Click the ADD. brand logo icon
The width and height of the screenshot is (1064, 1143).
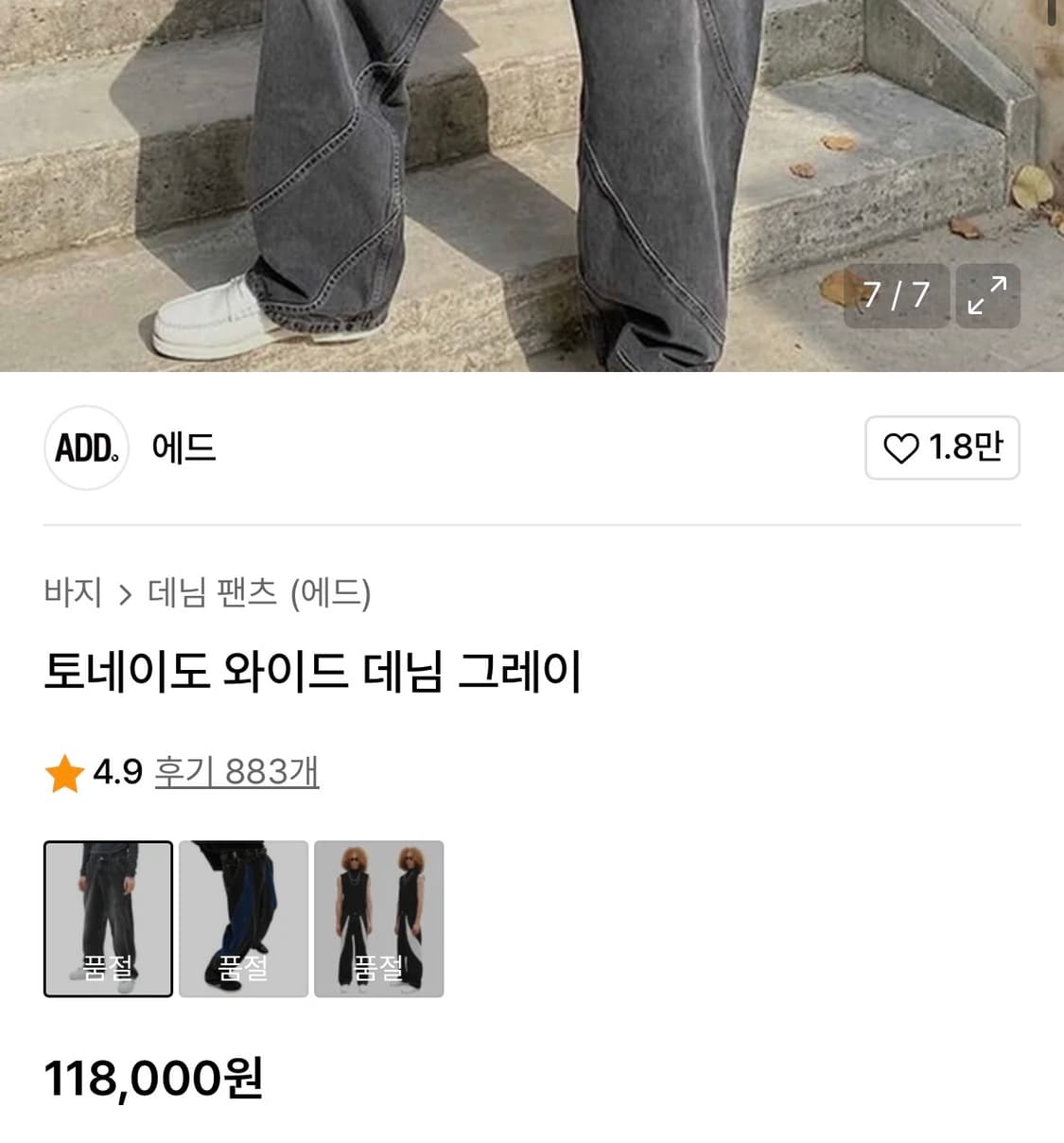coord(86,448)
